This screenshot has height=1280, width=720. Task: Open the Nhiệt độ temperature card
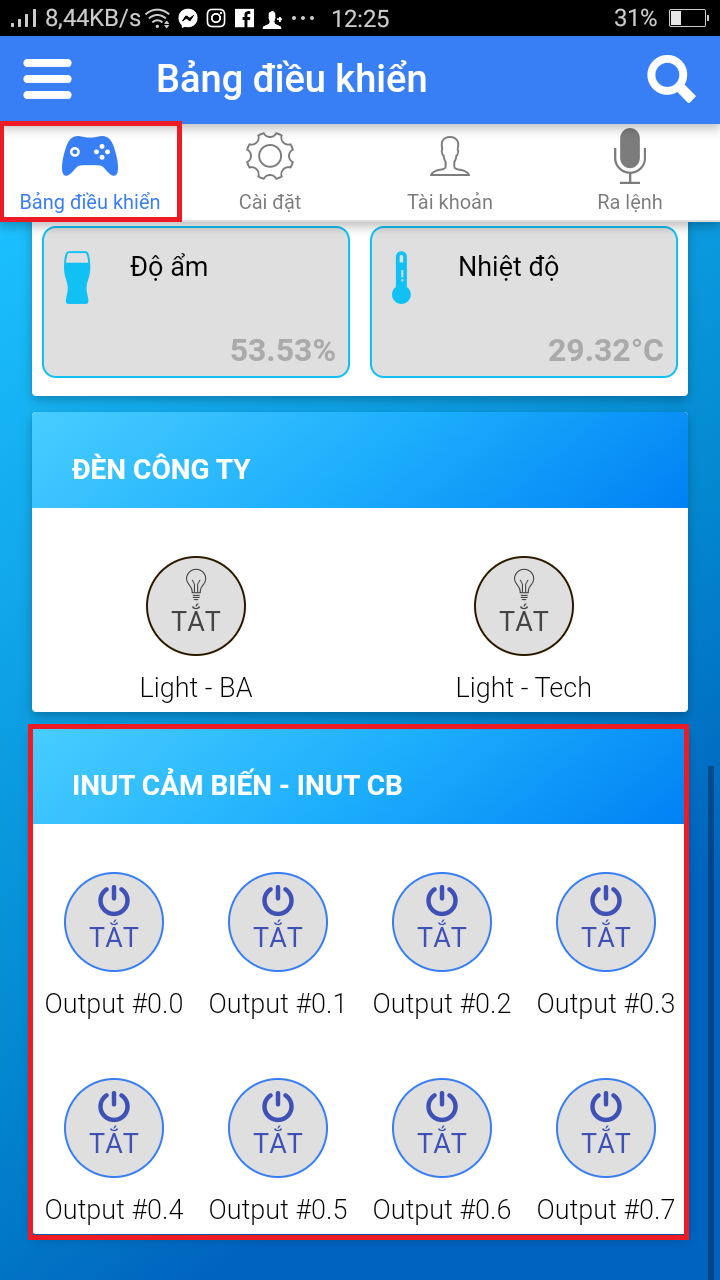coord(524,302)
